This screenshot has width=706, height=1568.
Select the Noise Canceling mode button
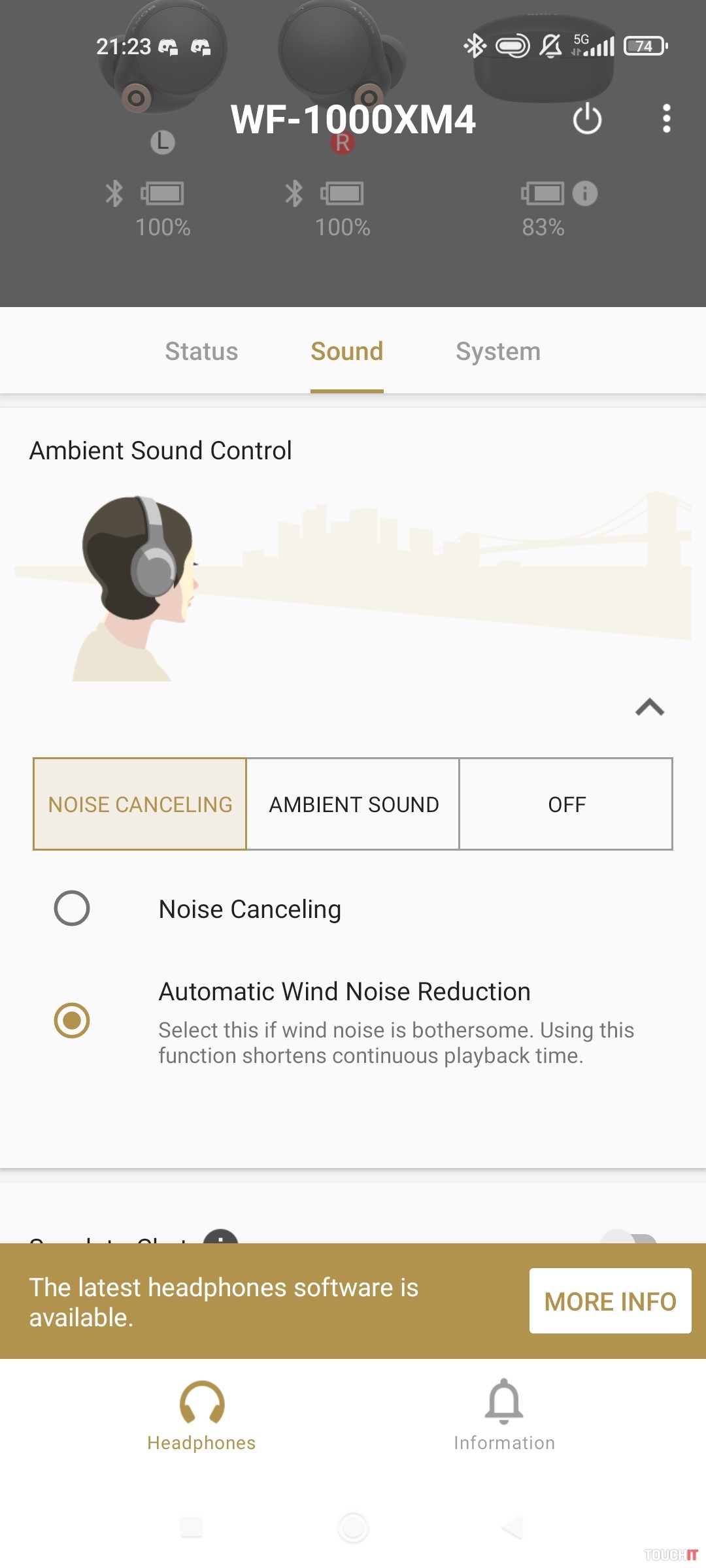(140, 804)
